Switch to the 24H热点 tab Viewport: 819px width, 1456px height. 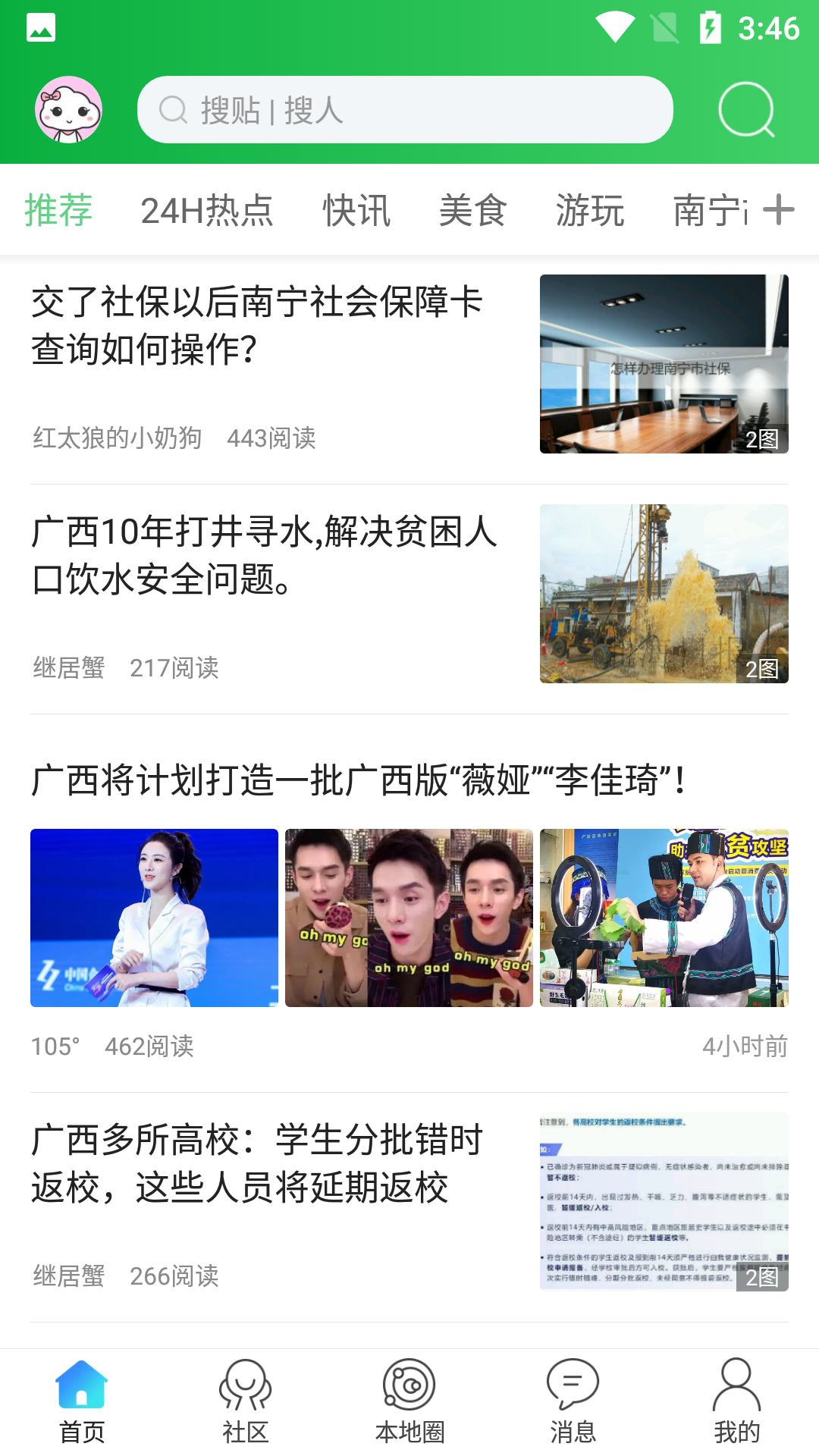(206, 210)
